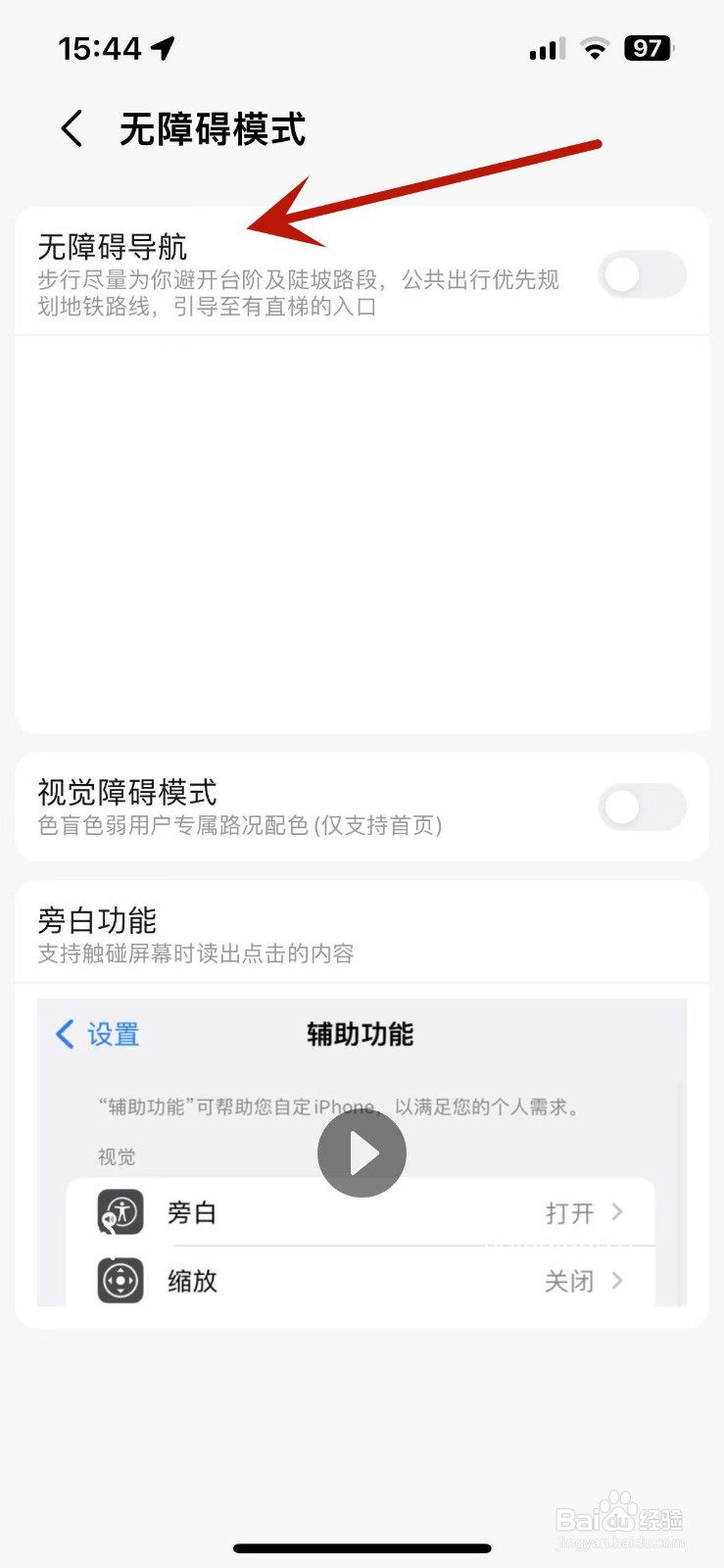Screen dimensions: 724x1568
Task: Tap the blue back chevron beside 设置
Action: [63, 1034]
